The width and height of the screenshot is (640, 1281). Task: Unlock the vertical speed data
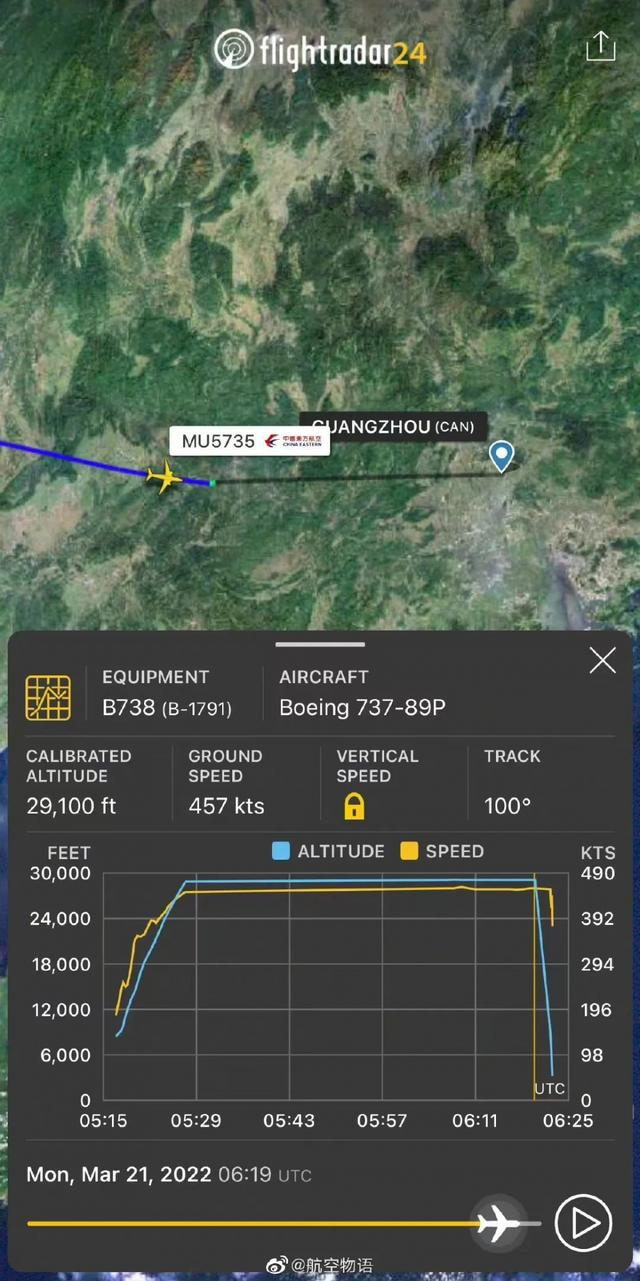coord(354,806)
